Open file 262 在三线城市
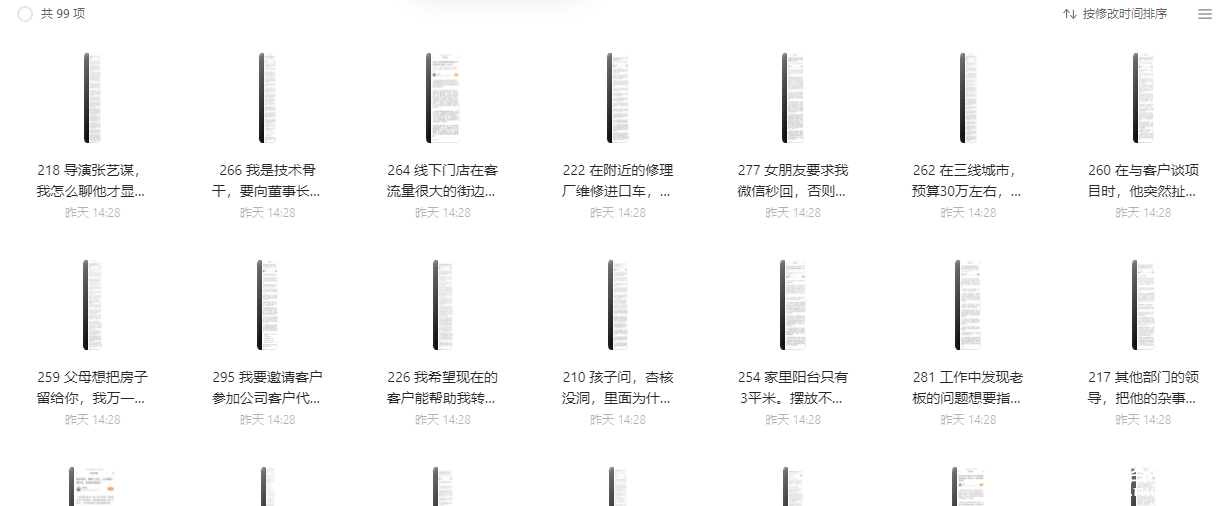1216x506 pixels. [967, 98]
